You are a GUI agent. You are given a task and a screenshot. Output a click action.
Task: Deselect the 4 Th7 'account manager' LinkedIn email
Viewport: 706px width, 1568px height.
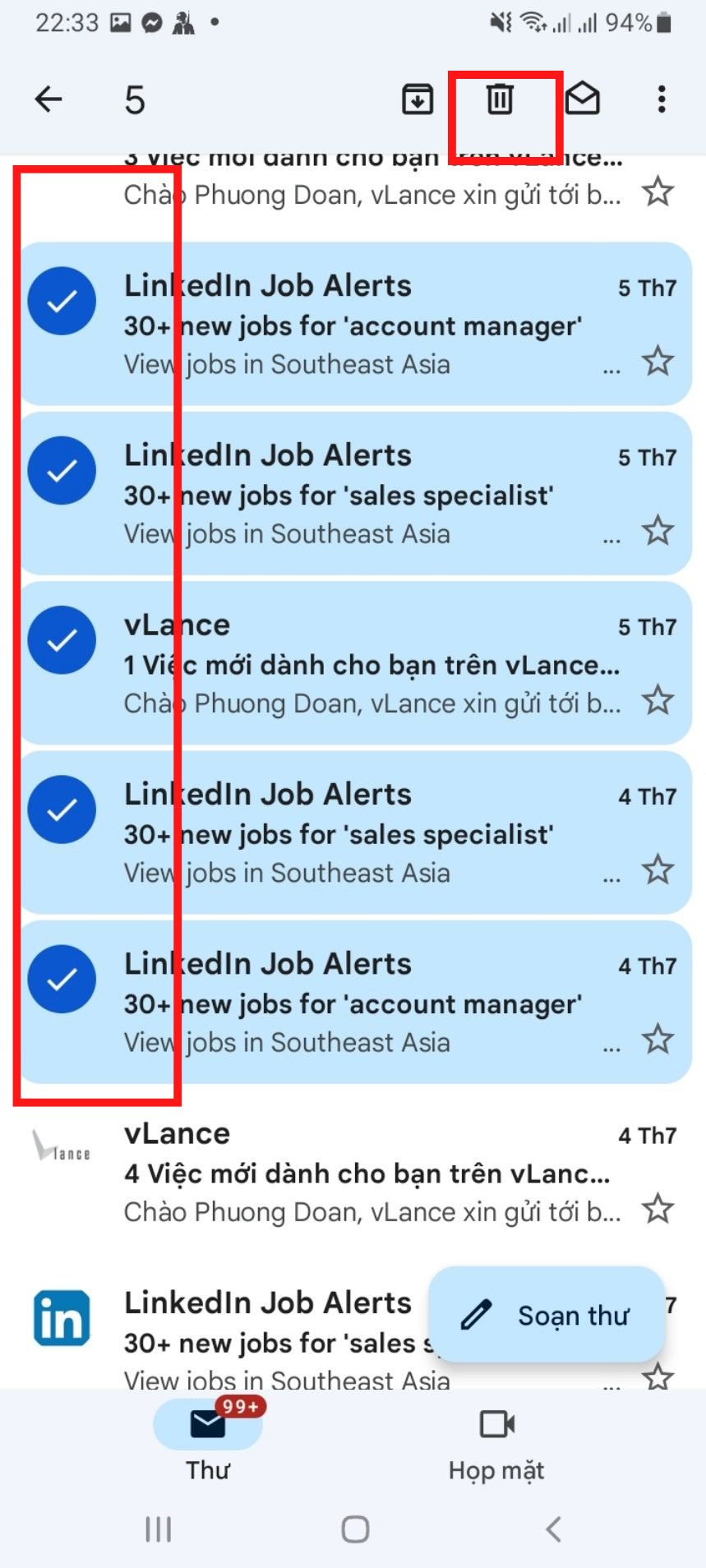[x=62, y=980]
